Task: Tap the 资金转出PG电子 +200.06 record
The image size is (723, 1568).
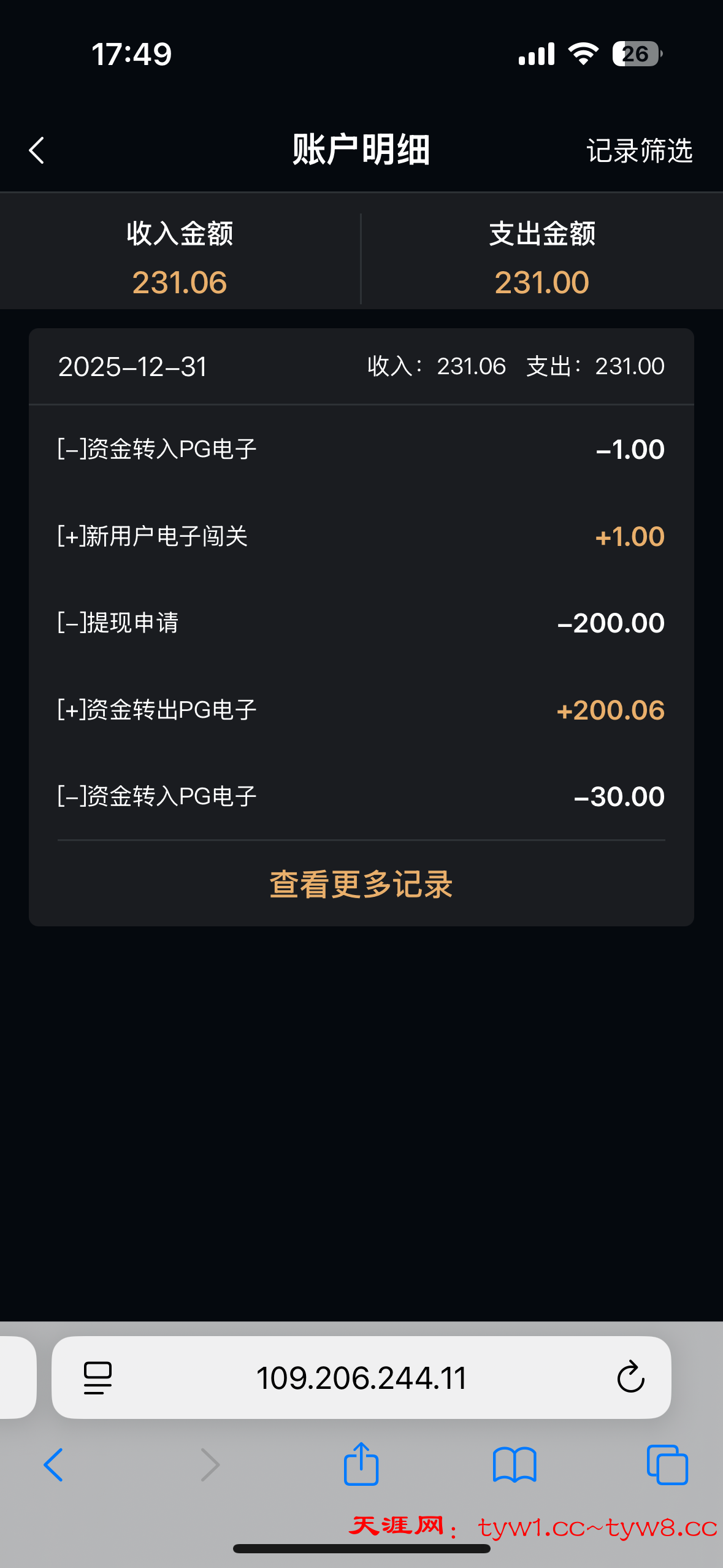Action: (361, 709)
